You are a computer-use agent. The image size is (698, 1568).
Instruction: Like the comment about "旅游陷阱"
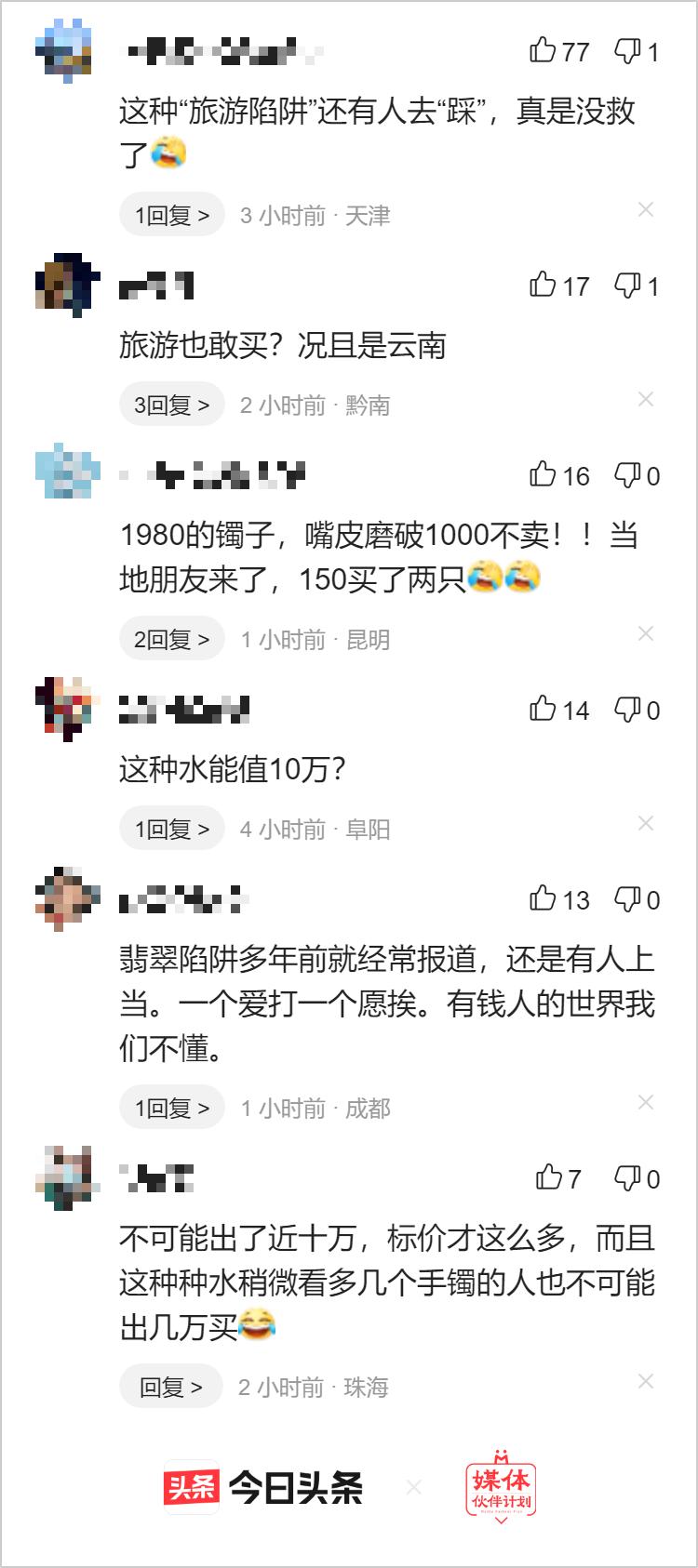click(544, 50)
